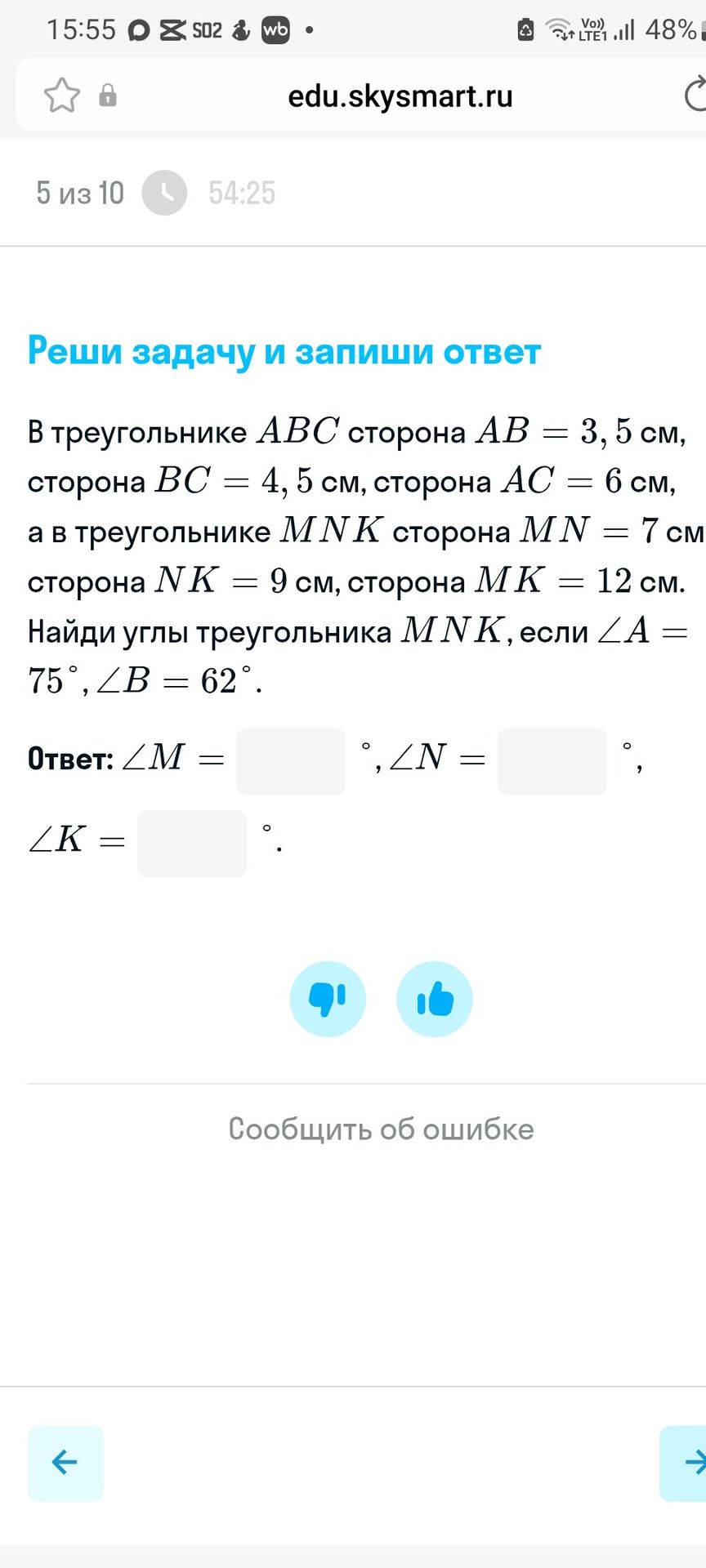This screenshot has height=1568, width=706.
Task: Go to the next question
Action: tap(683, 1463)
